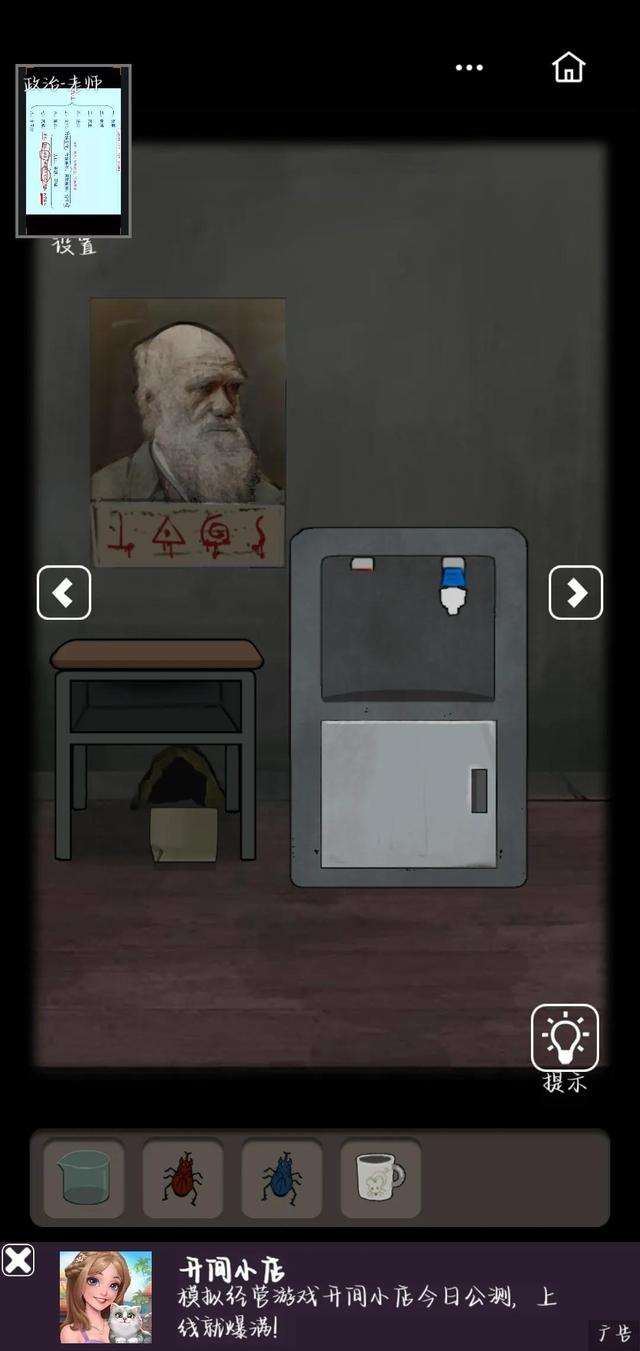This screenshot has width=640, height=1351.
Task: Get a hint with the lightbulb button
Action: 565,1039
